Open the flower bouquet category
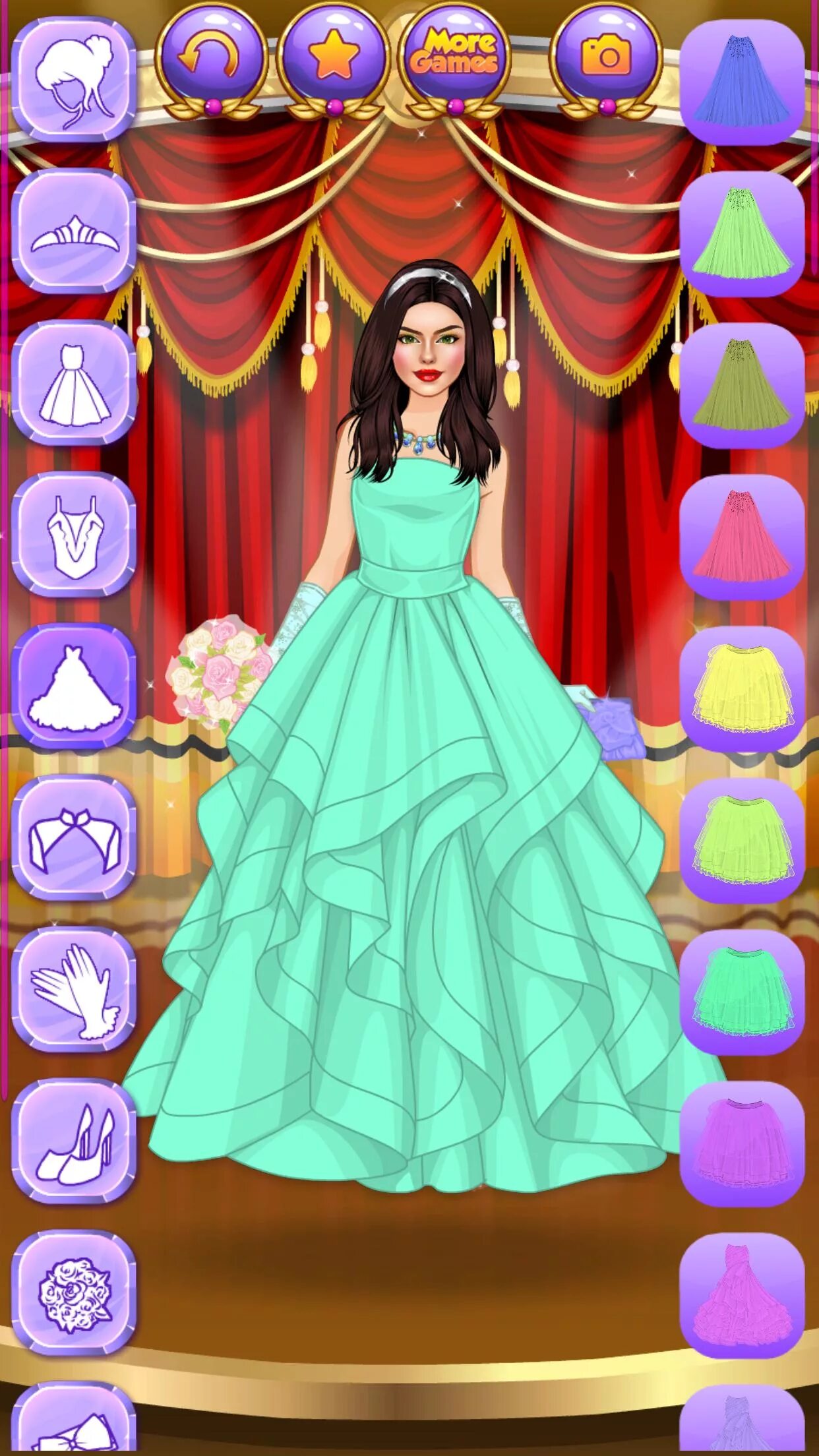The image size is (819, 1456). pos(74,1293)
